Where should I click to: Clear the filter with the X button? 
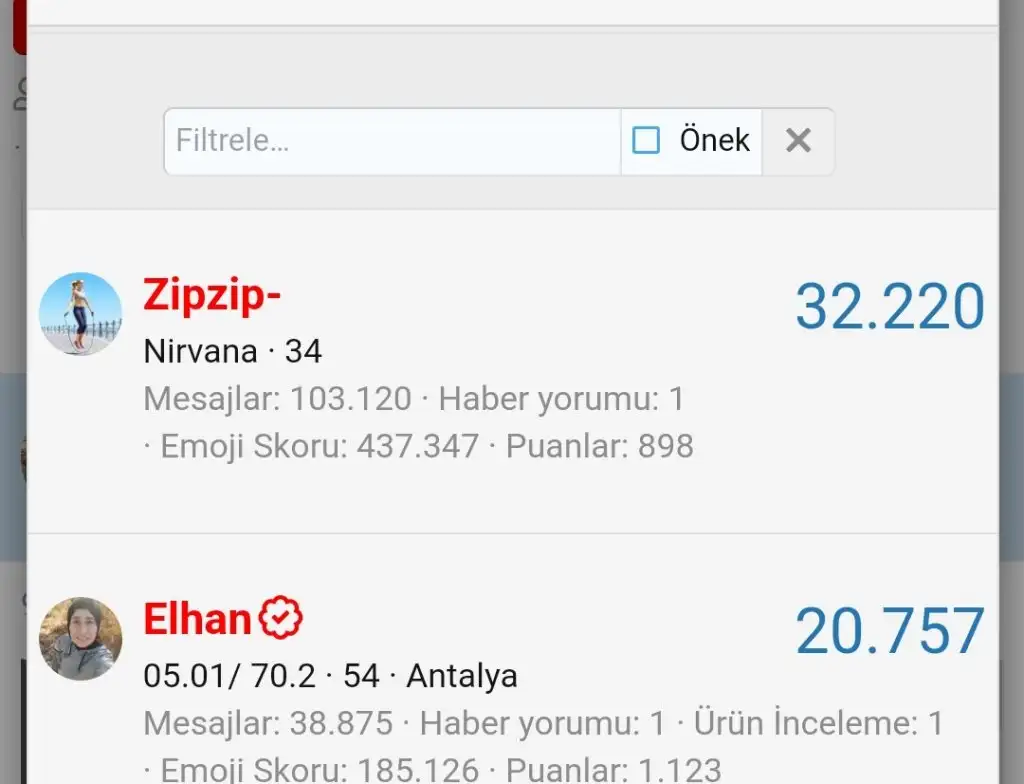click(x=798, y=141)
